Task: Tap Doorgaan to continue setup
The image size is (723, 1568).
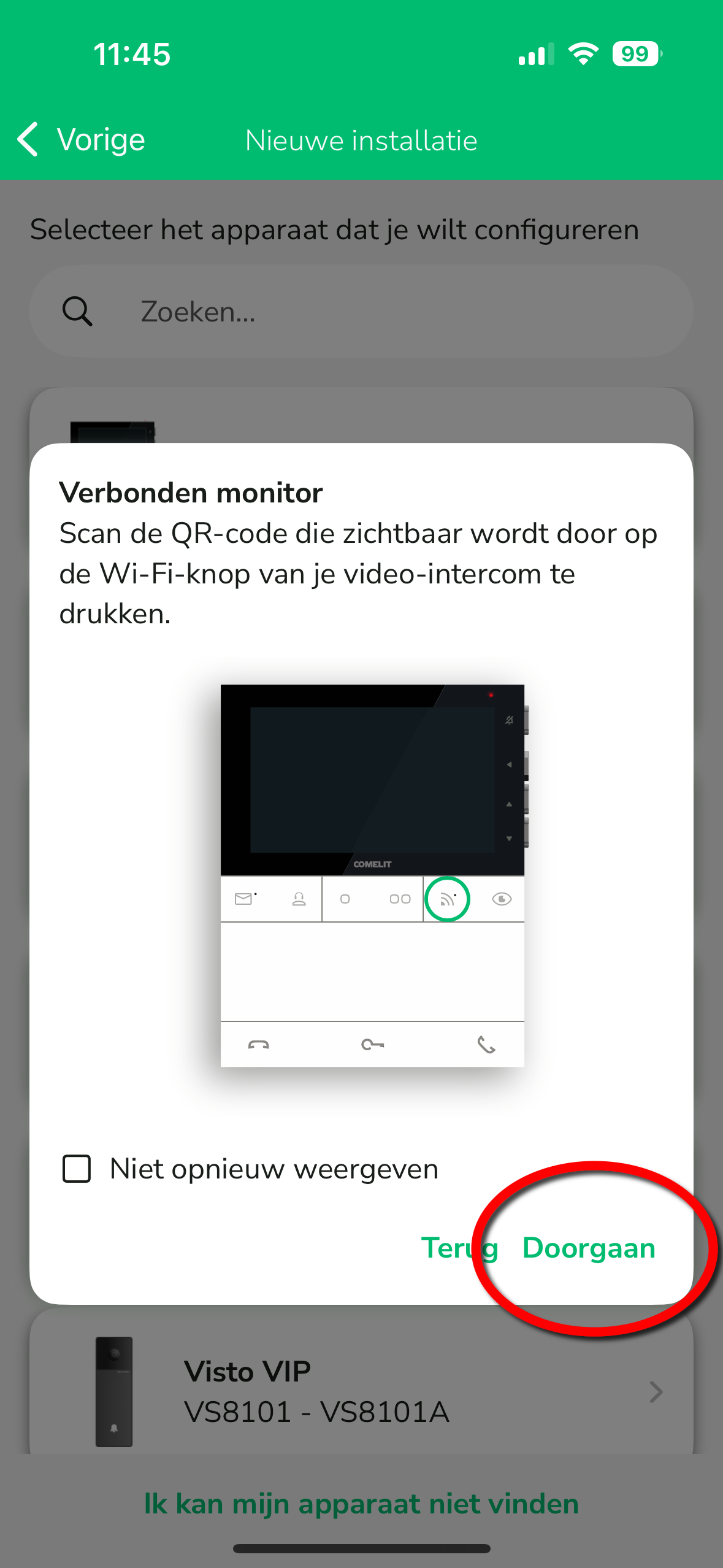Action: [x=589, y=1248]
